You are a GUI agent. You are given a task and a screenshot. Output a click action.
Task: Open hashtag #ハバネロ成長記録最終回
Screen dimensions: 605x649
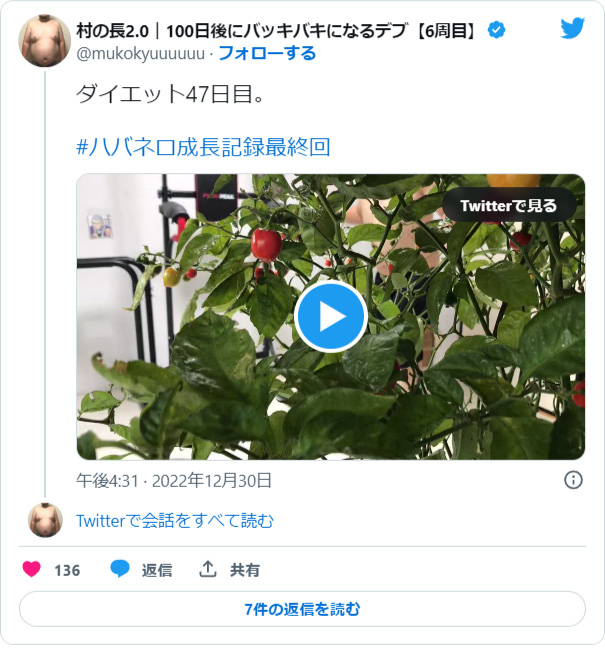203,147
